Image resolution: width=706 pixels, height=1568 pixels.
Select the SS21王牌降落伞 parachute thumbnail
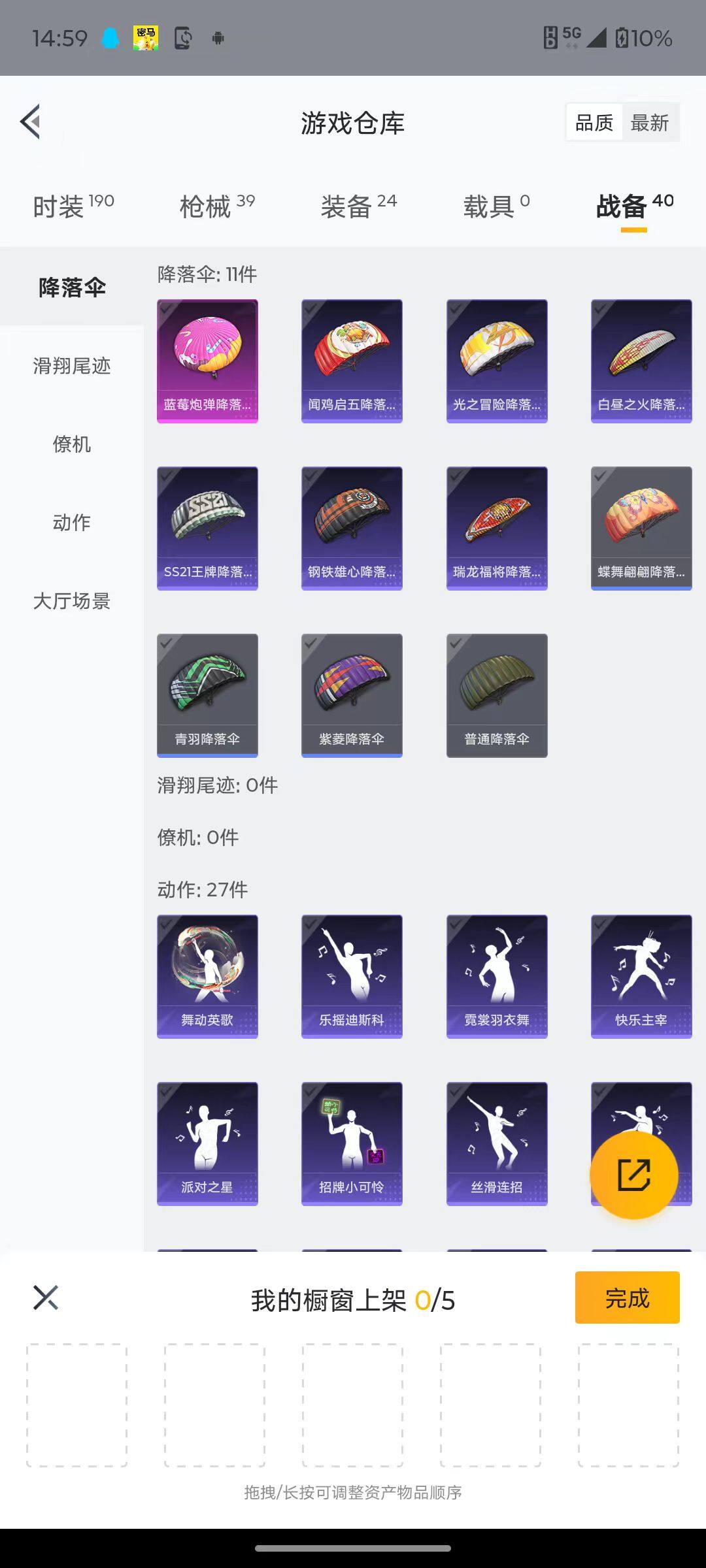tap(207, 526)
